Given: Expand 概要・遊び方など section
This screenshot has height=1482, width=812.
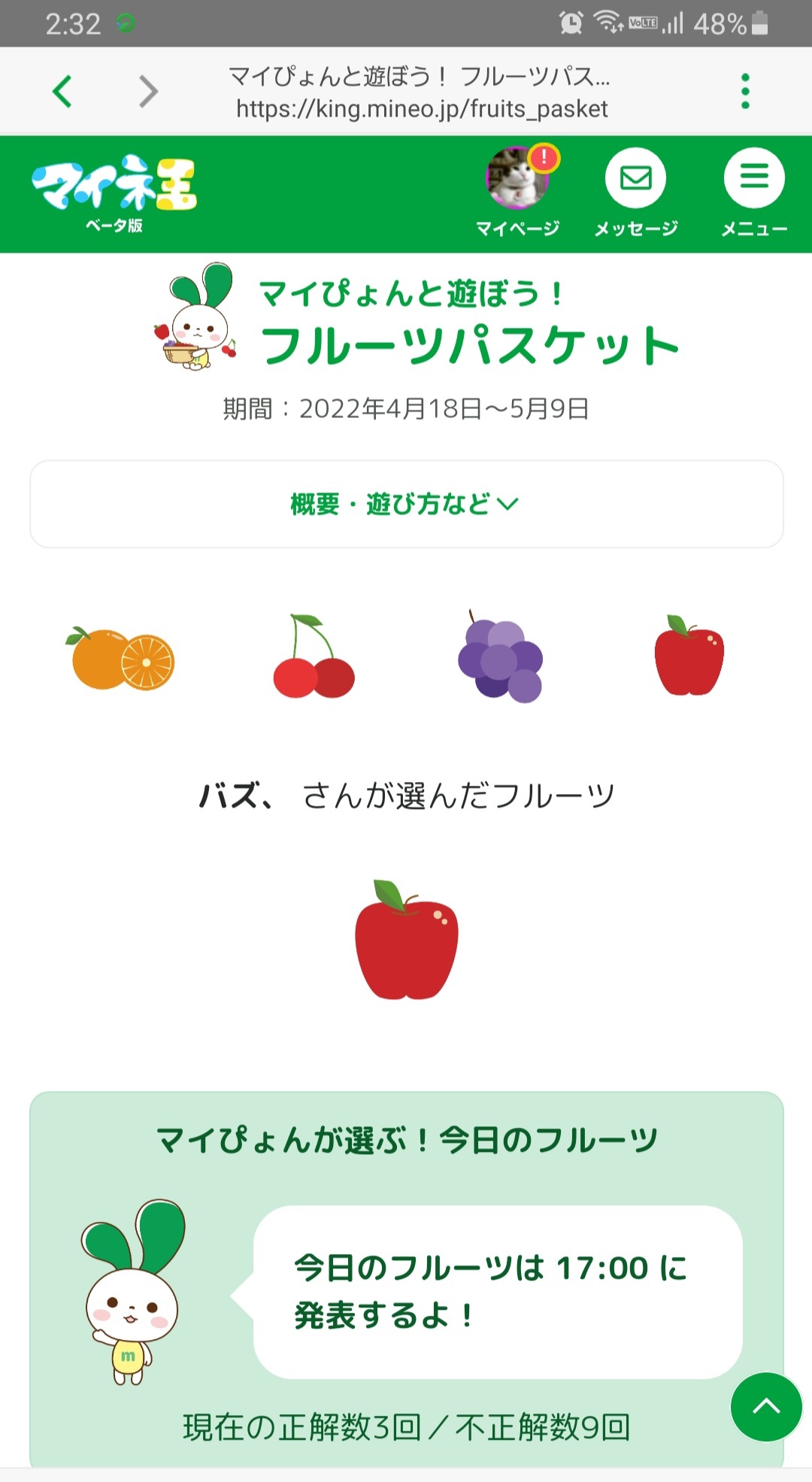Looking at the screenshot, I should pos(406,504).
